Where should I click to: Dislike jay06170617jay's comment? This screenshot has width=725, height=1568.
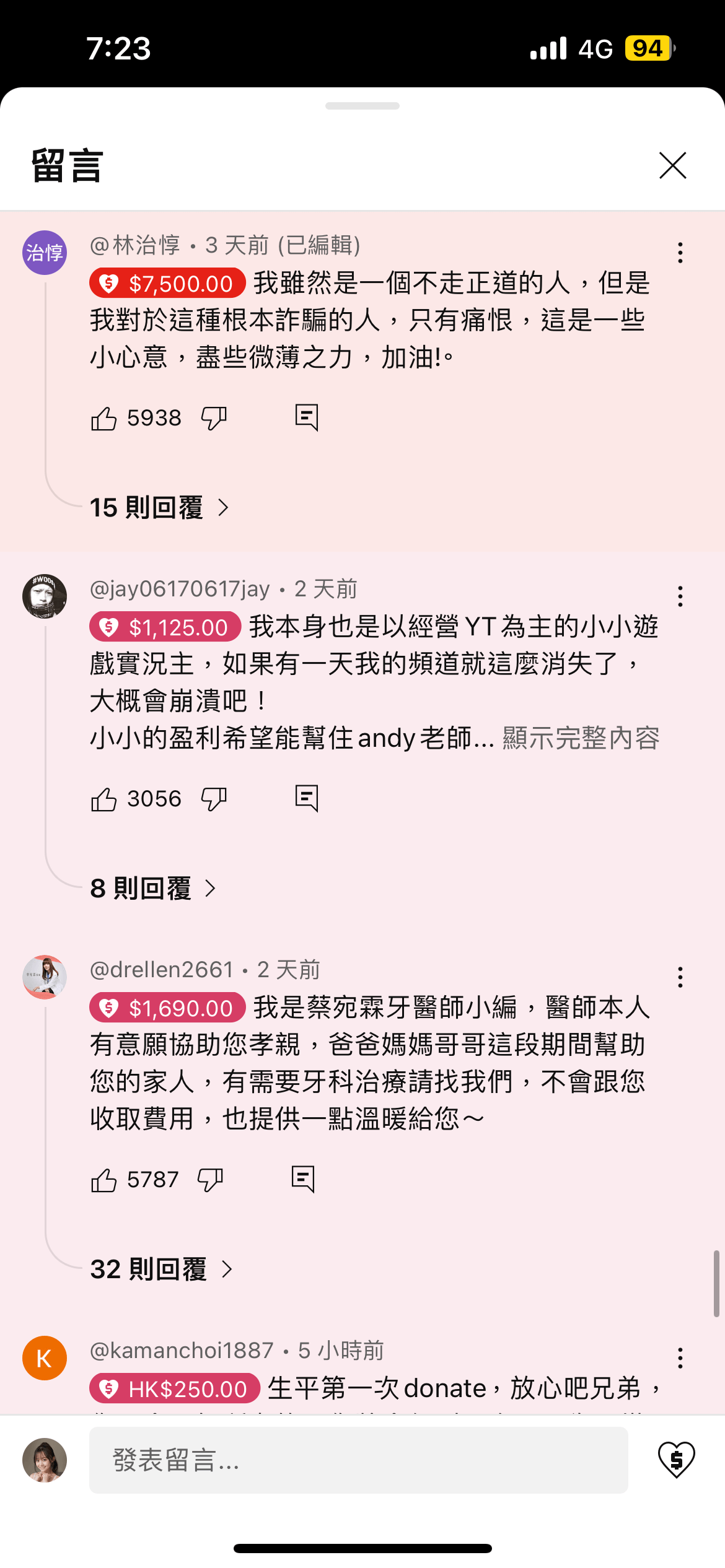(x=214, y=799)
